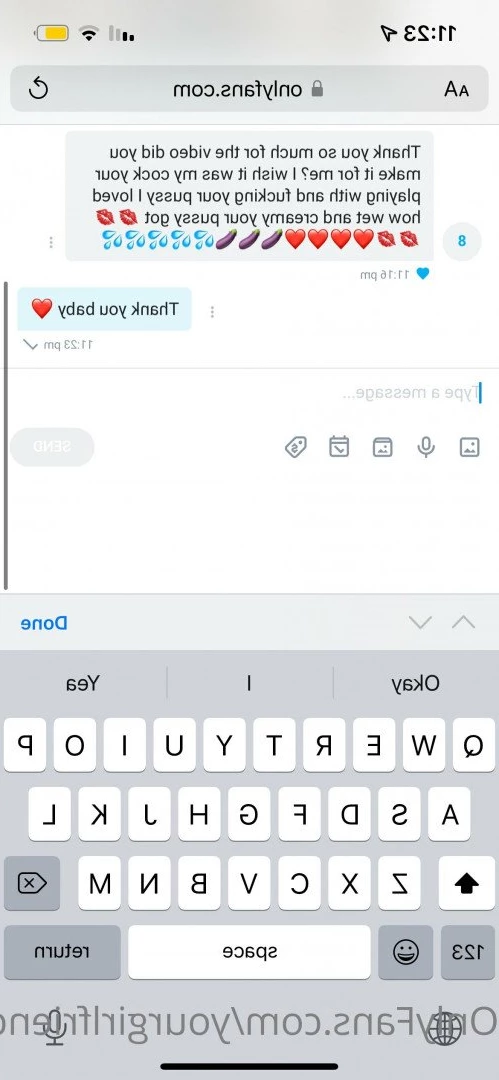Tap the SEND button
This screenshot has height=1080, width=499.
click(x=52, y=446)
